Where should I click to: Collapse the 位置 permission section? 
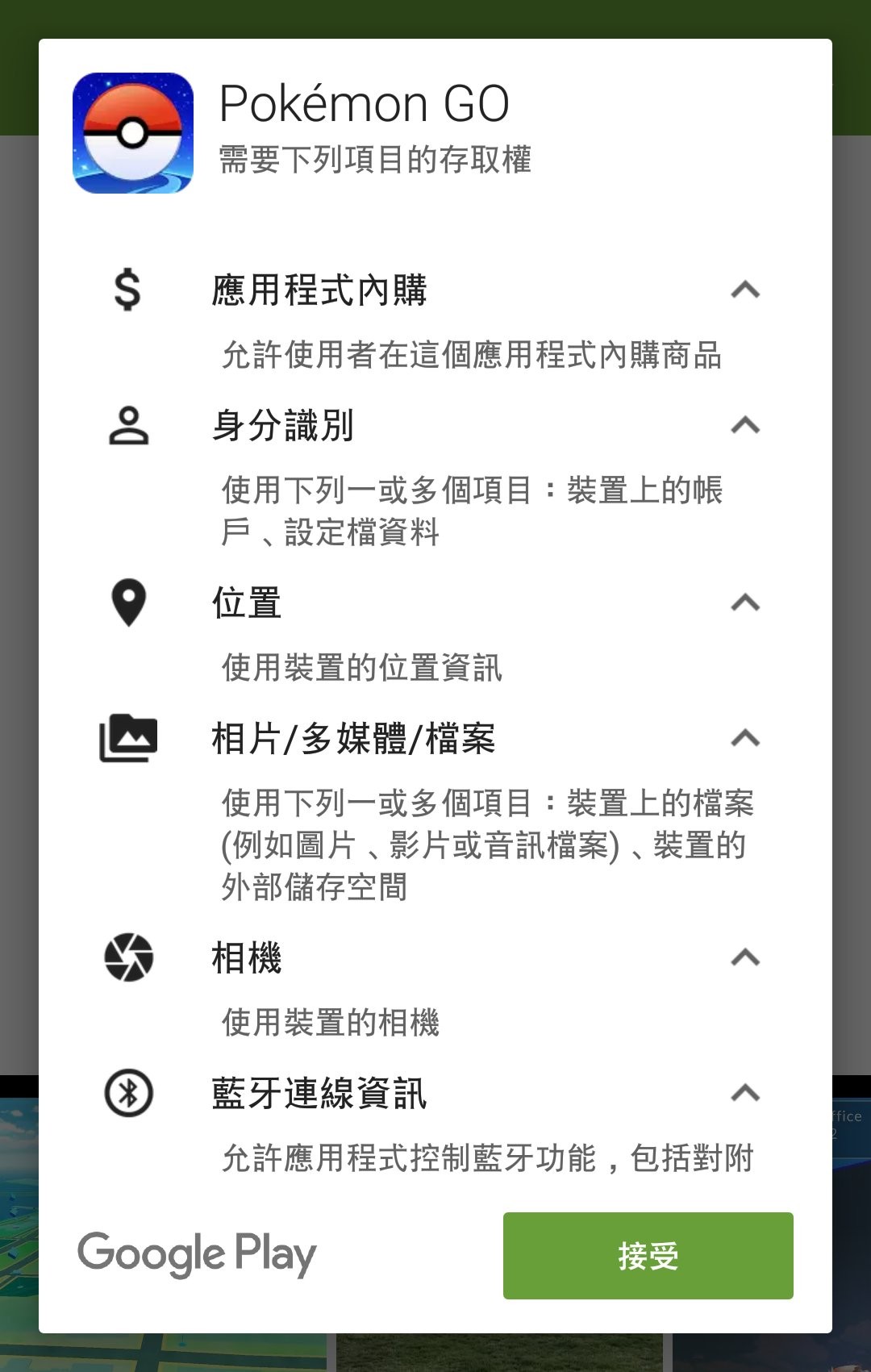point(746,601)
